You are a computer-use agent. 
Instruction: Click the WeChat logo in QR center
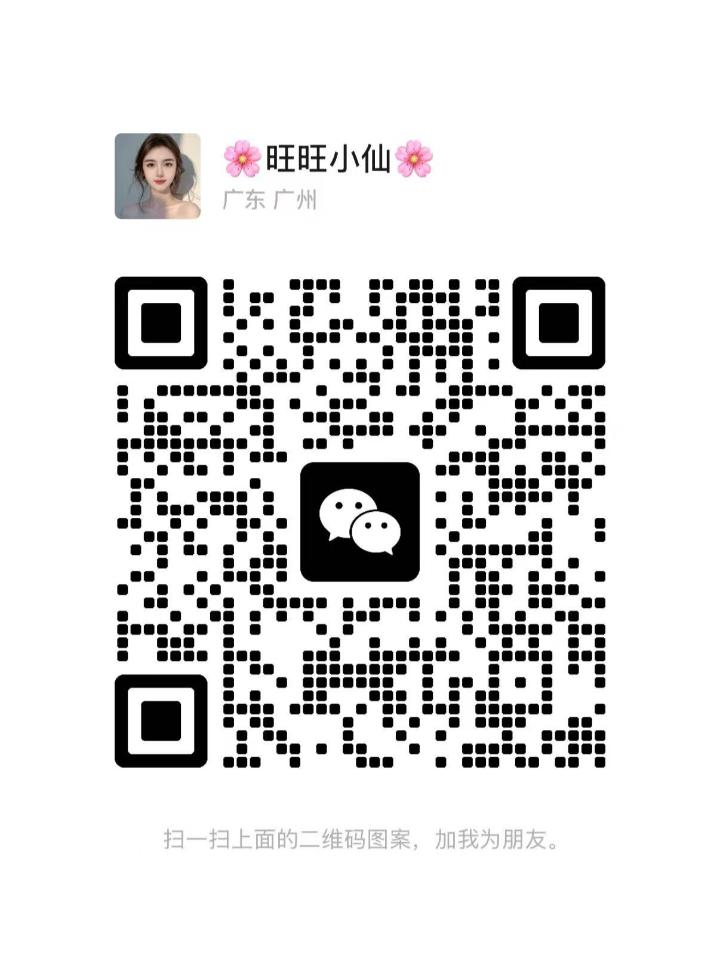coord(360,520)
